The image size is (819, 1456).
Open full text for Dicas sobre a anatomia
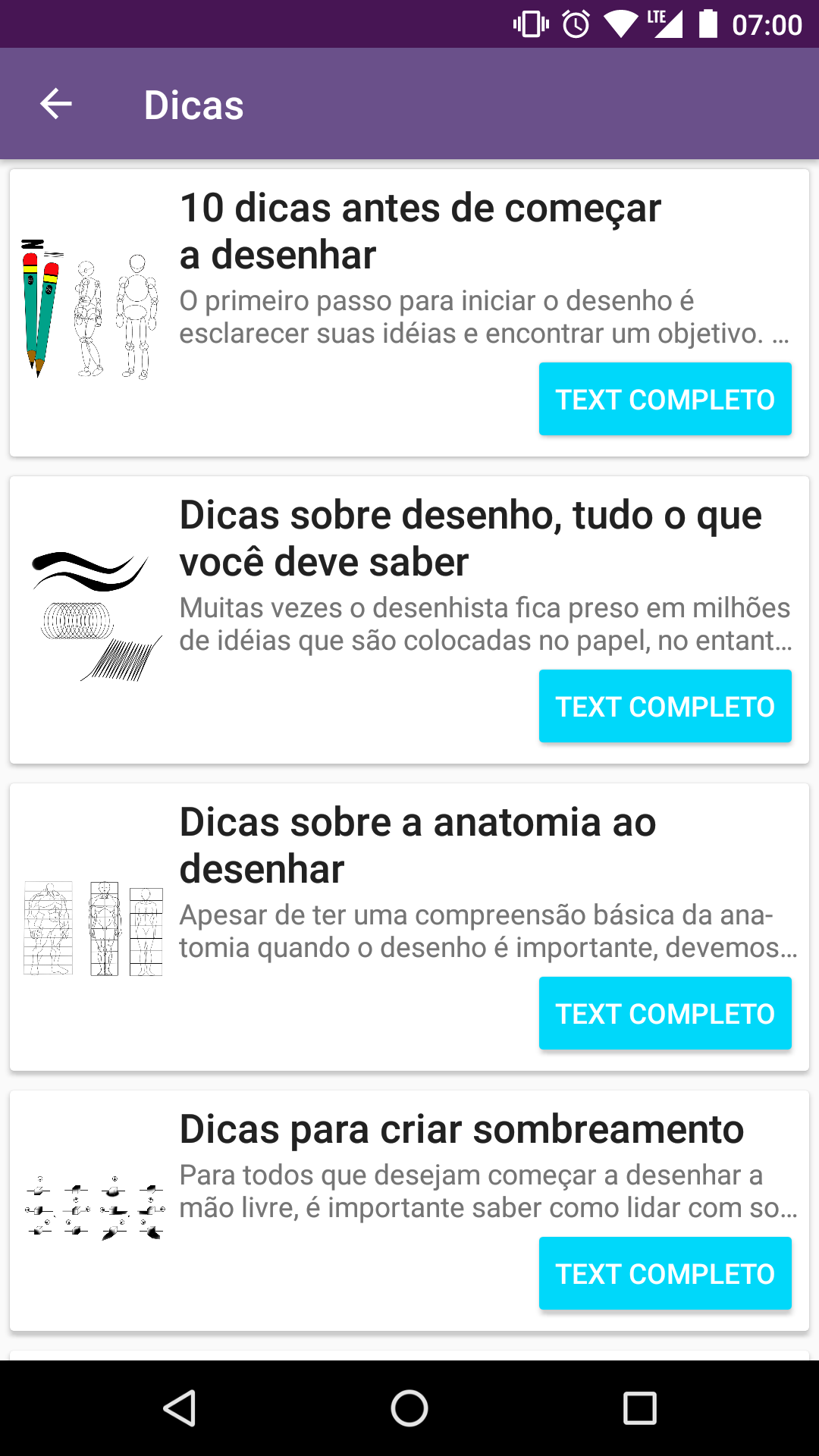[665, 1013]
